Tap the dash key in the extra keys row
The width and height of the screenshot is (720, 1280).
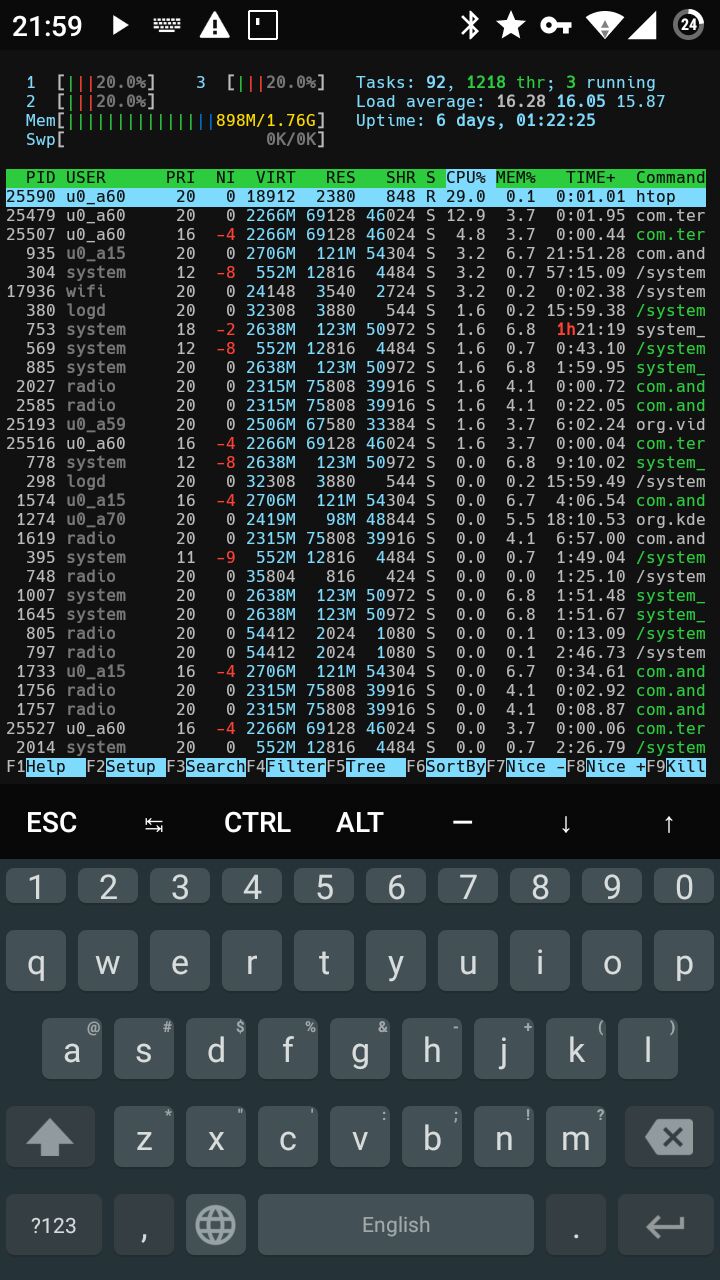click(462, 822)
